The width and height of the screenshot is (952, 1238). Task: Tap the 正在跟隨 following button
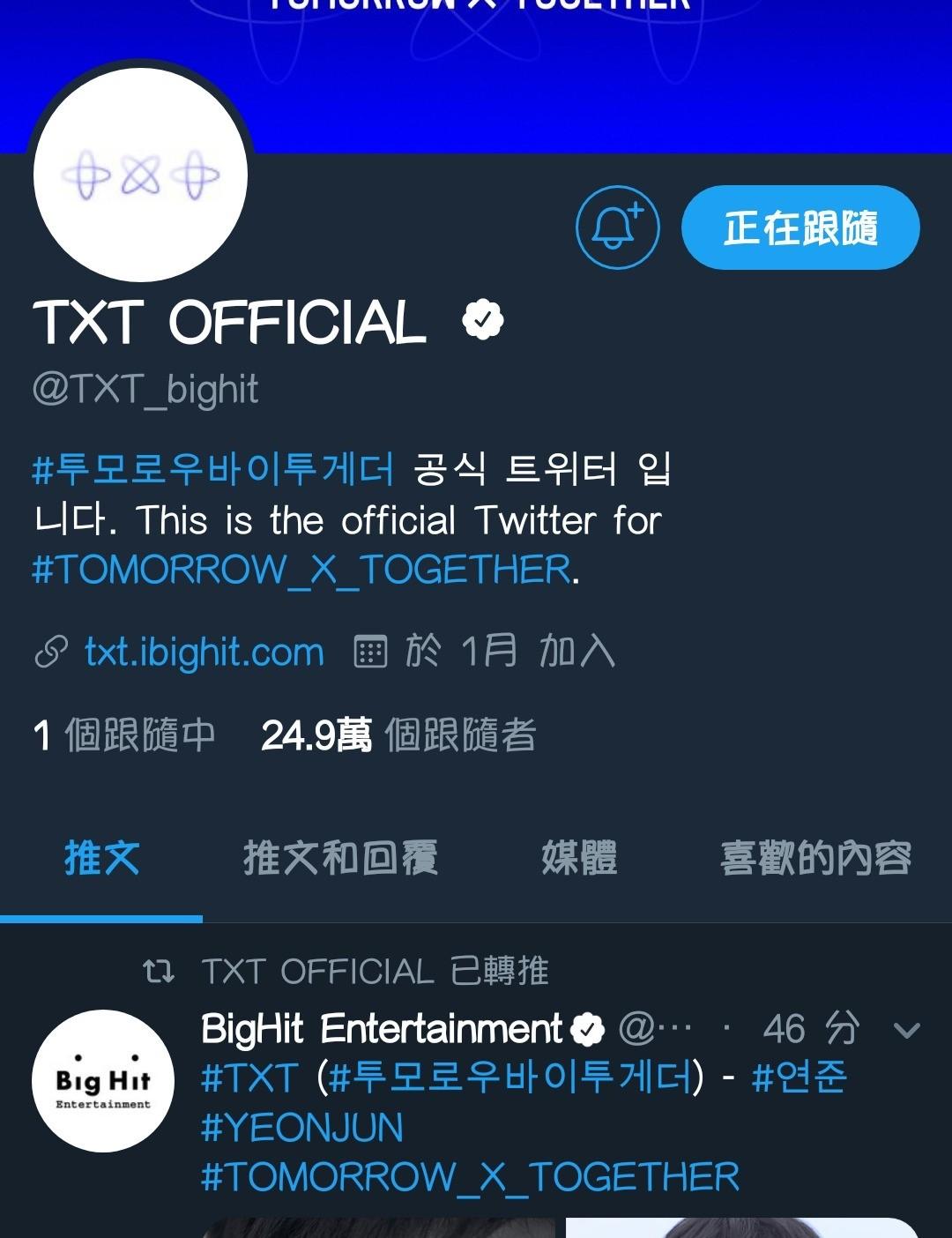[800, 227]
